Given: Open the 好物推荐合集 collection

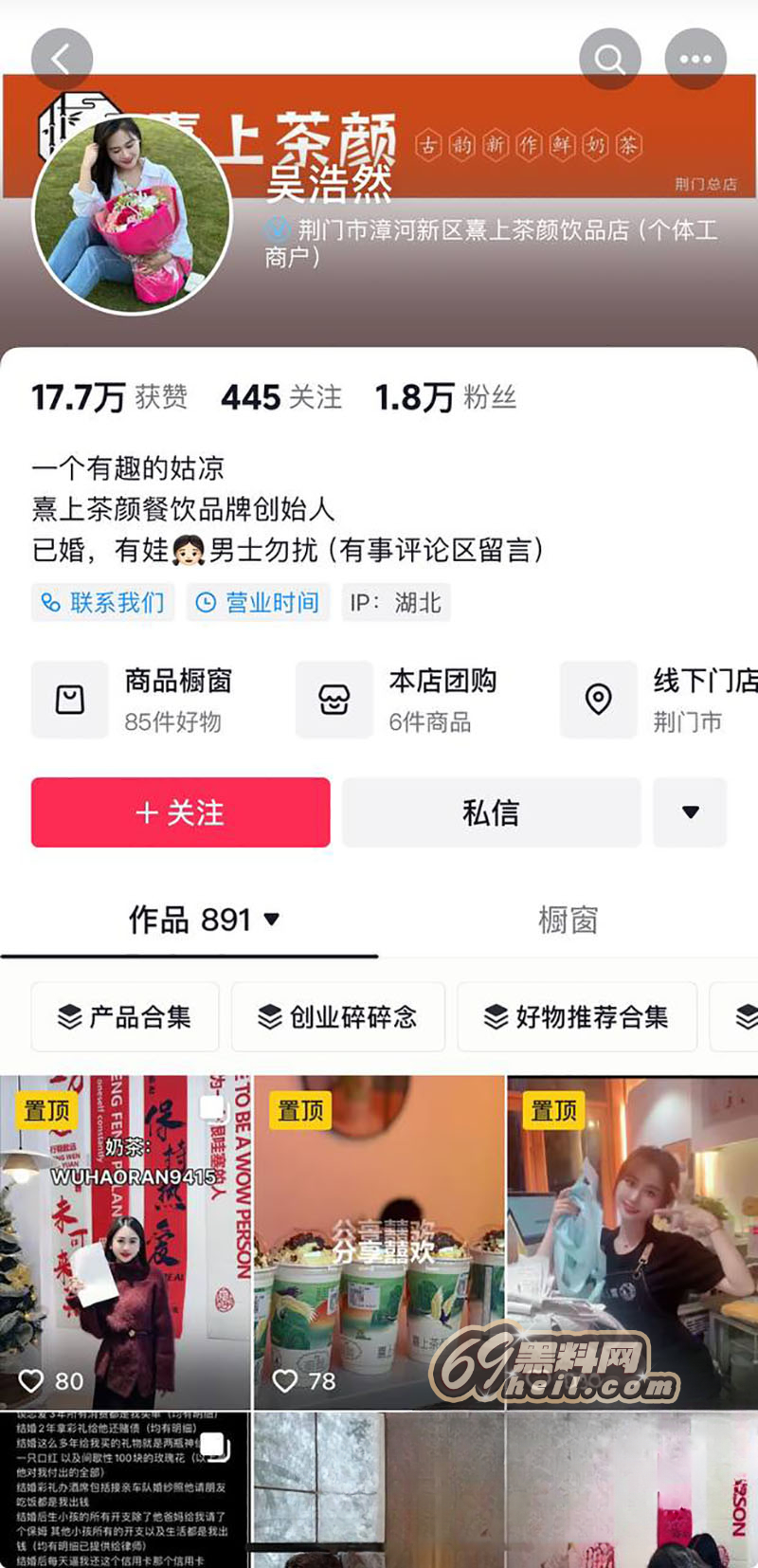Looking at the screenshot, I should click(x=577, y=1017).
